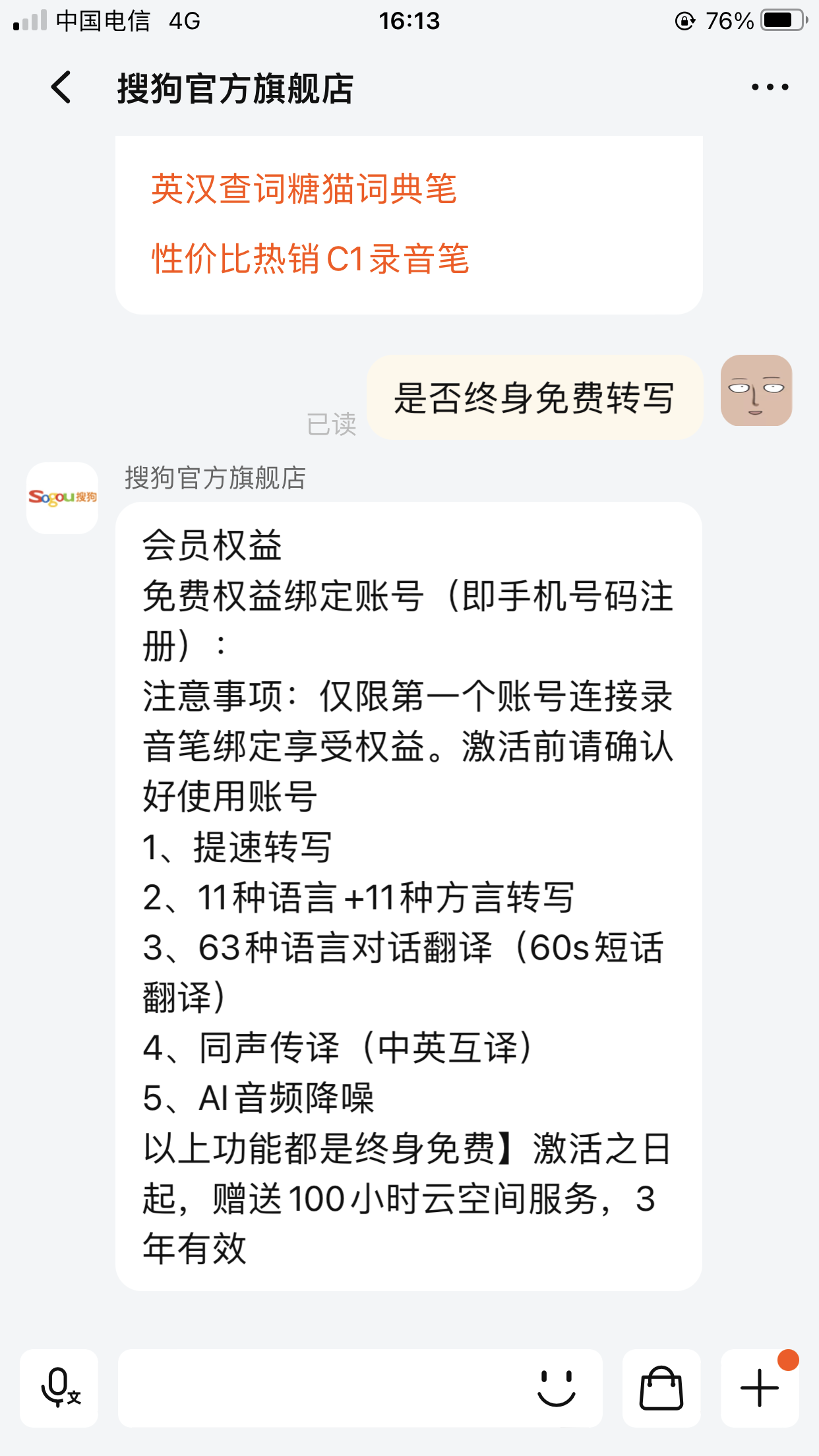Tap the 搜狗 store avatar
Screen dimensions: 819x1456
coord(62,498)
